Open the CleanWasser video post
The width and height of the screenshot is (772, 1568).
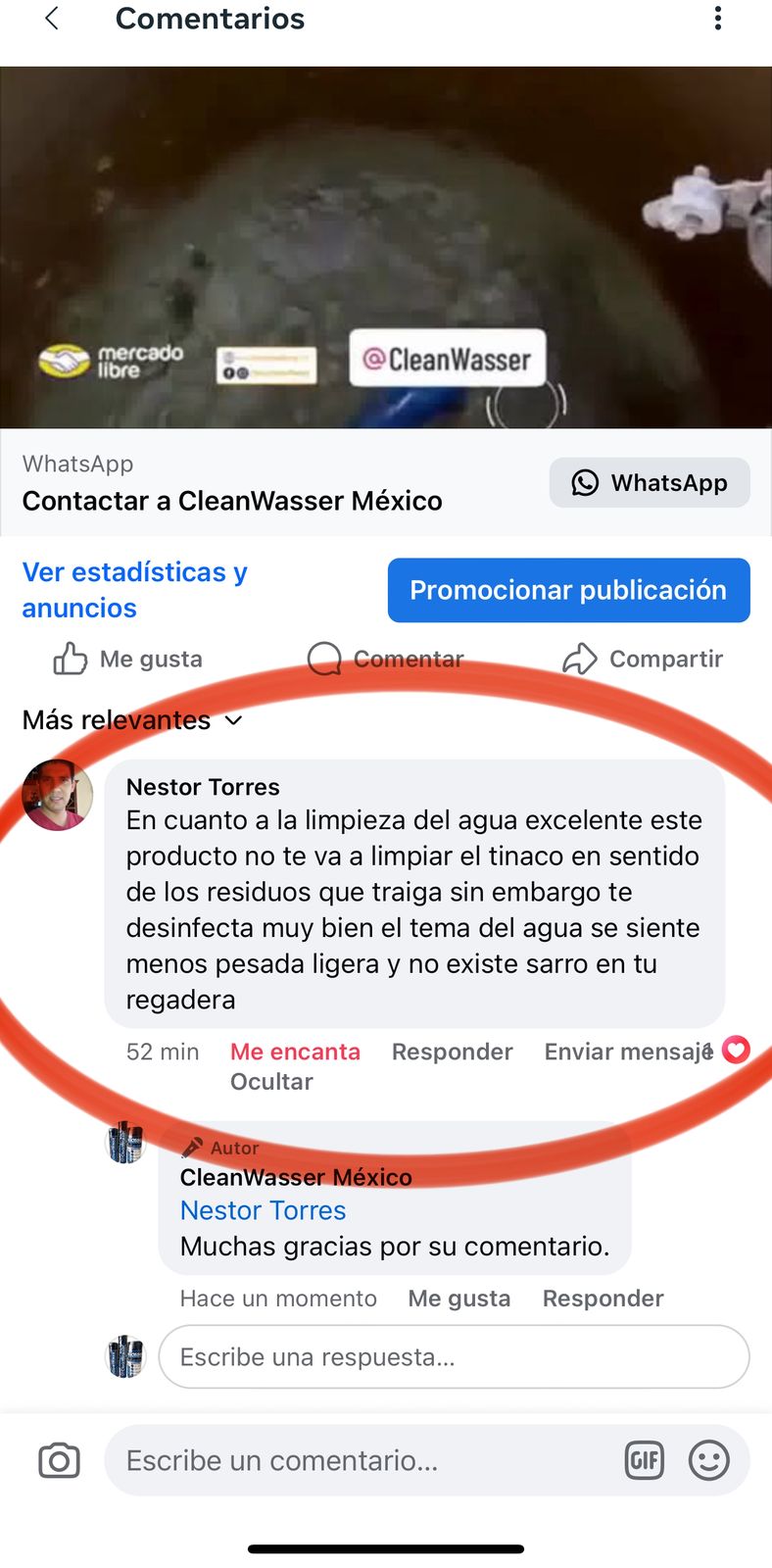pyautogui.click(x=386, y=247)
